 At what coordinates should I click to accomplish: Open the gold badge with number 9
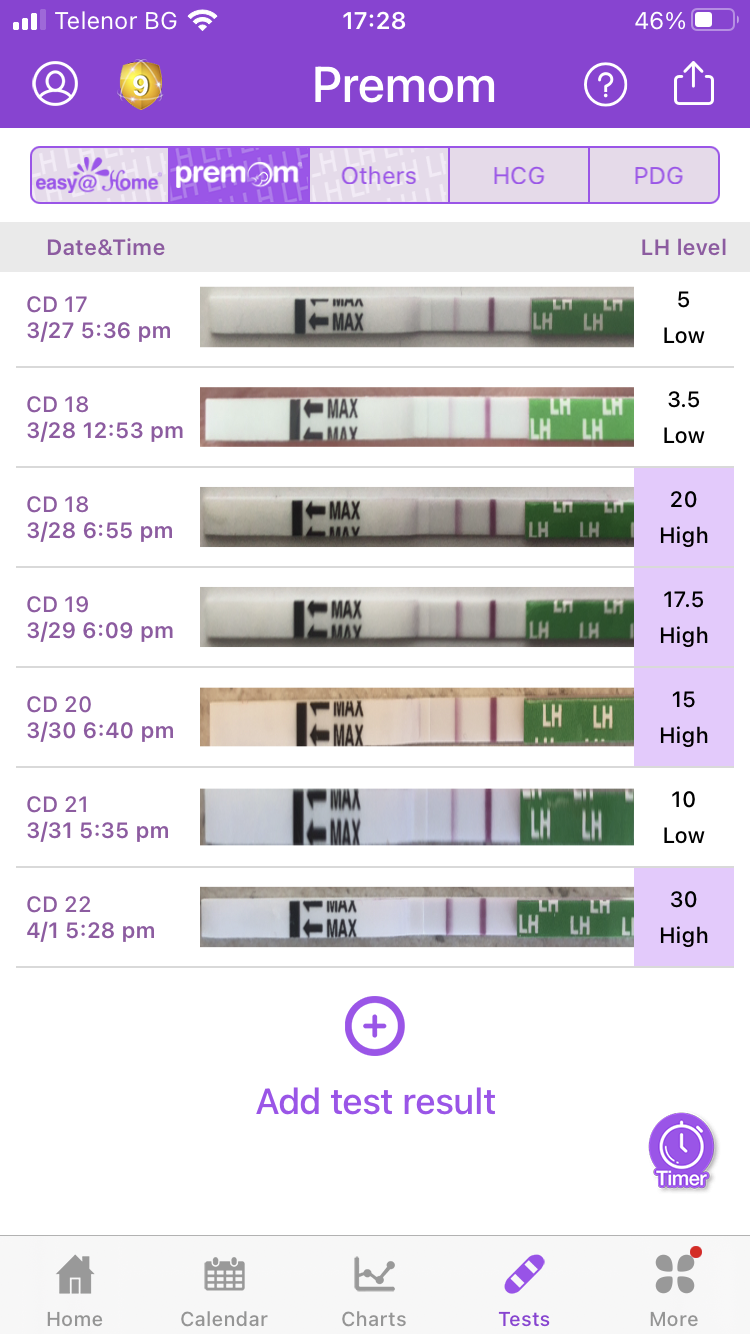click(x=141, y=85)
